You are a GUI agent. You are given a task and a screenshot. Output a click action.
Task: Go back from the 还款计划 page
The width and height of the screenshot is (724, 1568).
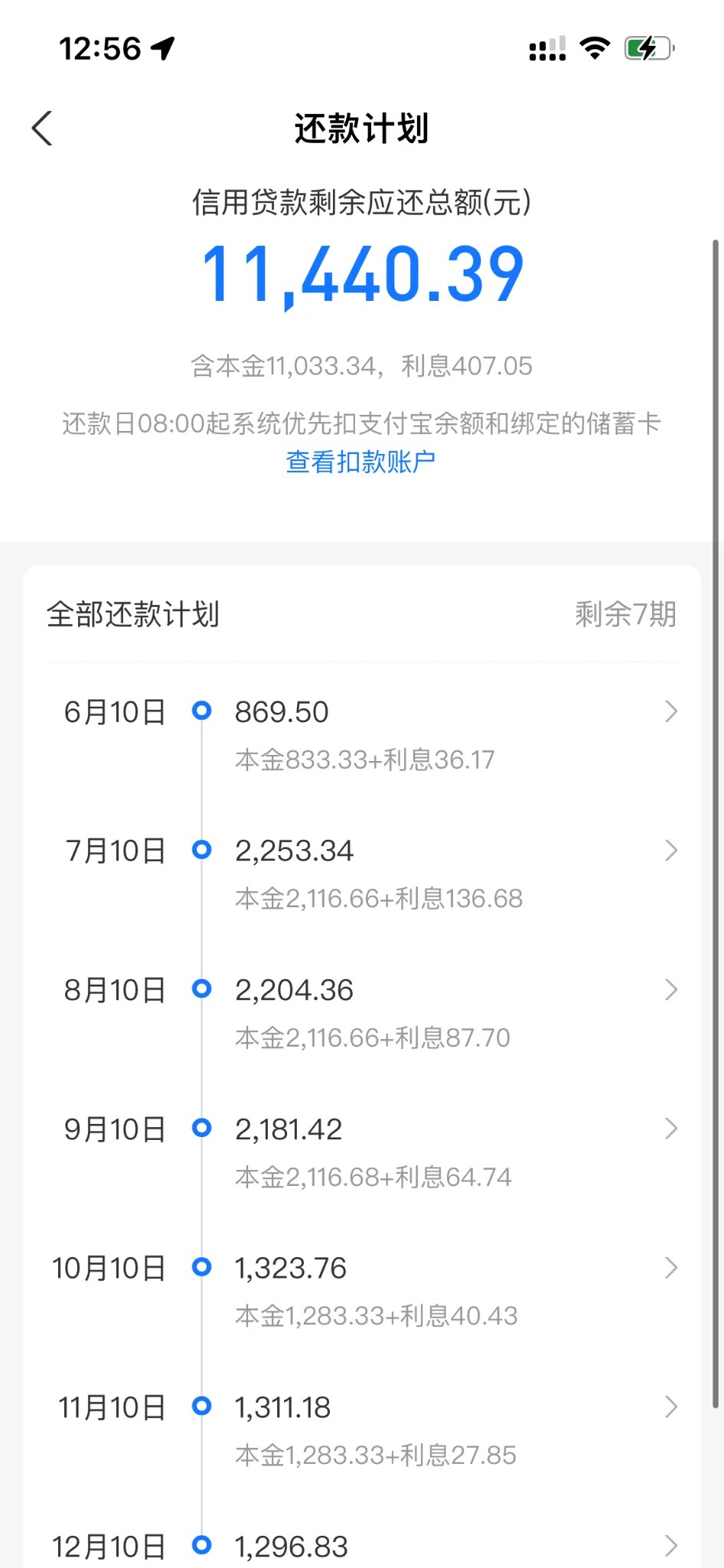pyautogui.click(x=43, y=129)
